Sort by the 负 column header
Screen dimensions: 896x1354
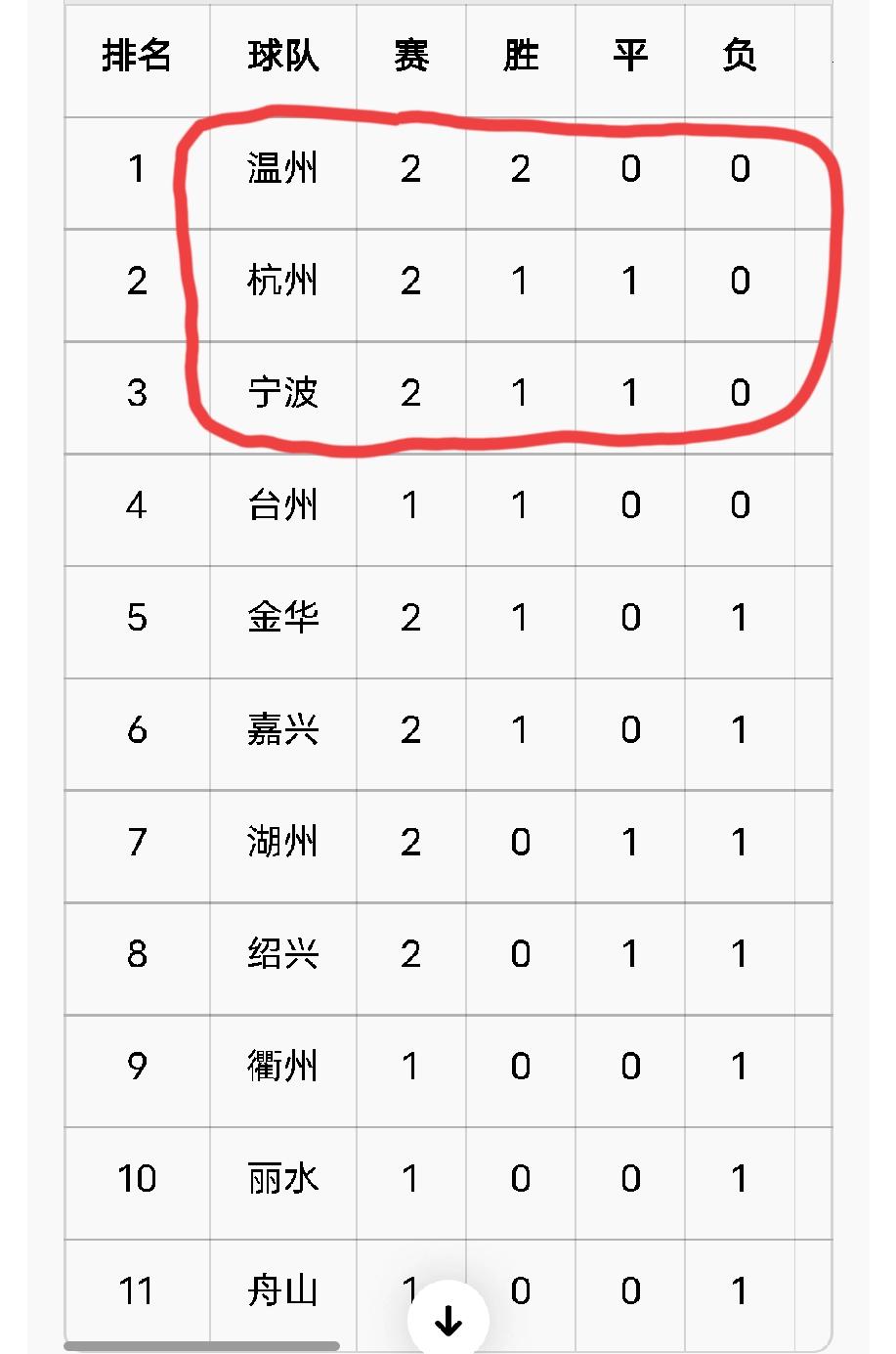click(x=738, y=56)
